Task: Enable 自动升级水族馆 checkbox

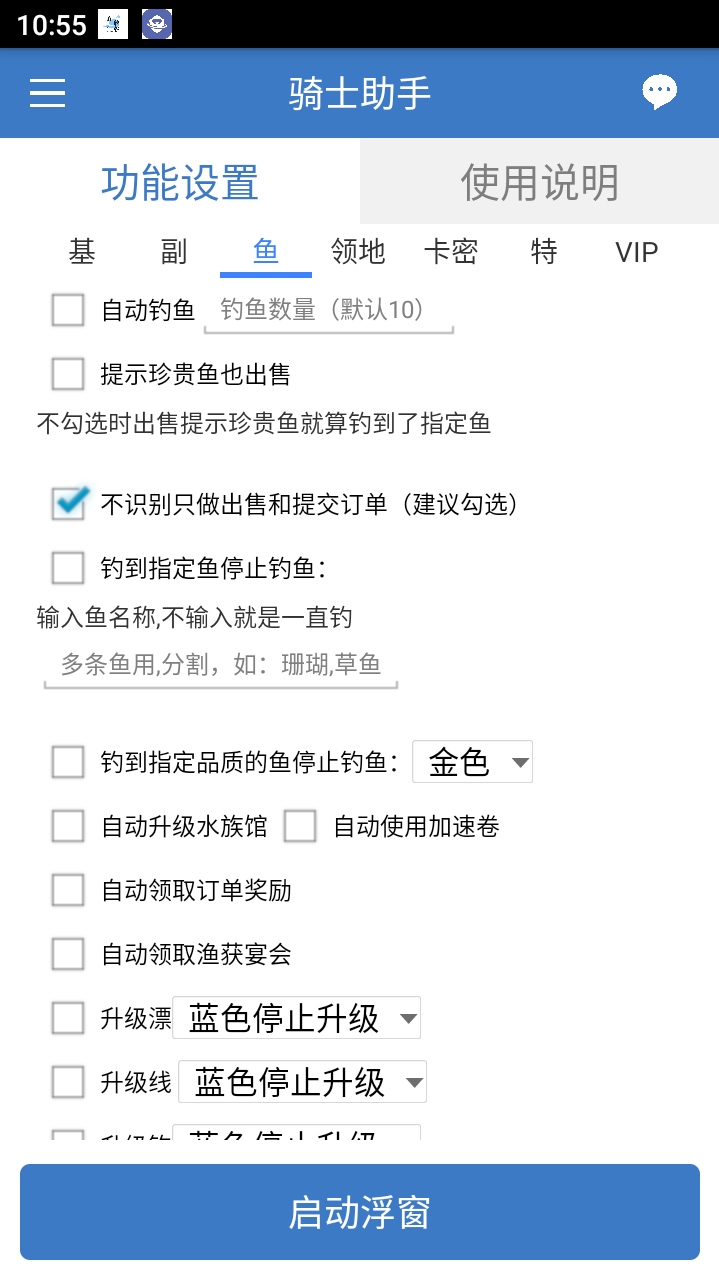Action: point(68,826)
